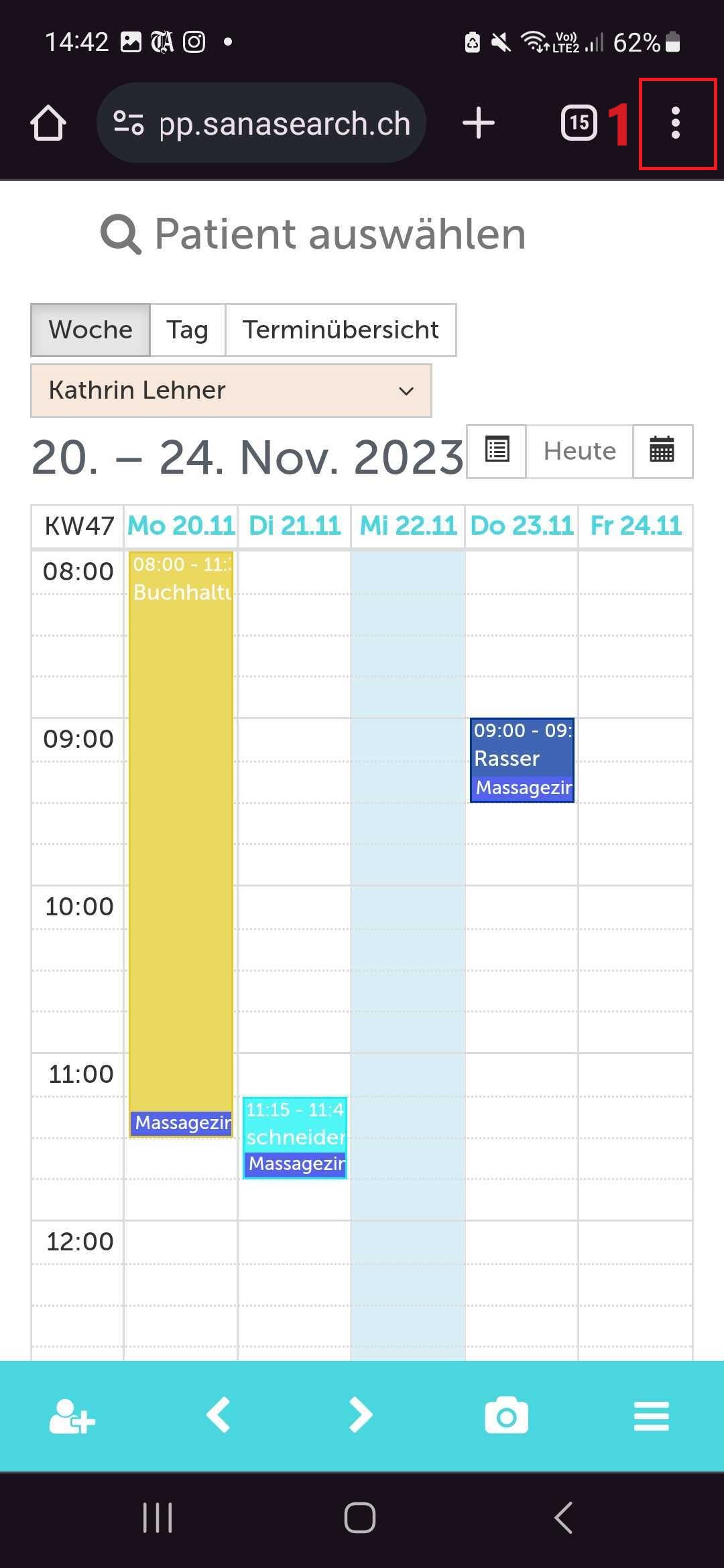Expand the Kathrin Lehner dropdown

click(x=231, y=391)
